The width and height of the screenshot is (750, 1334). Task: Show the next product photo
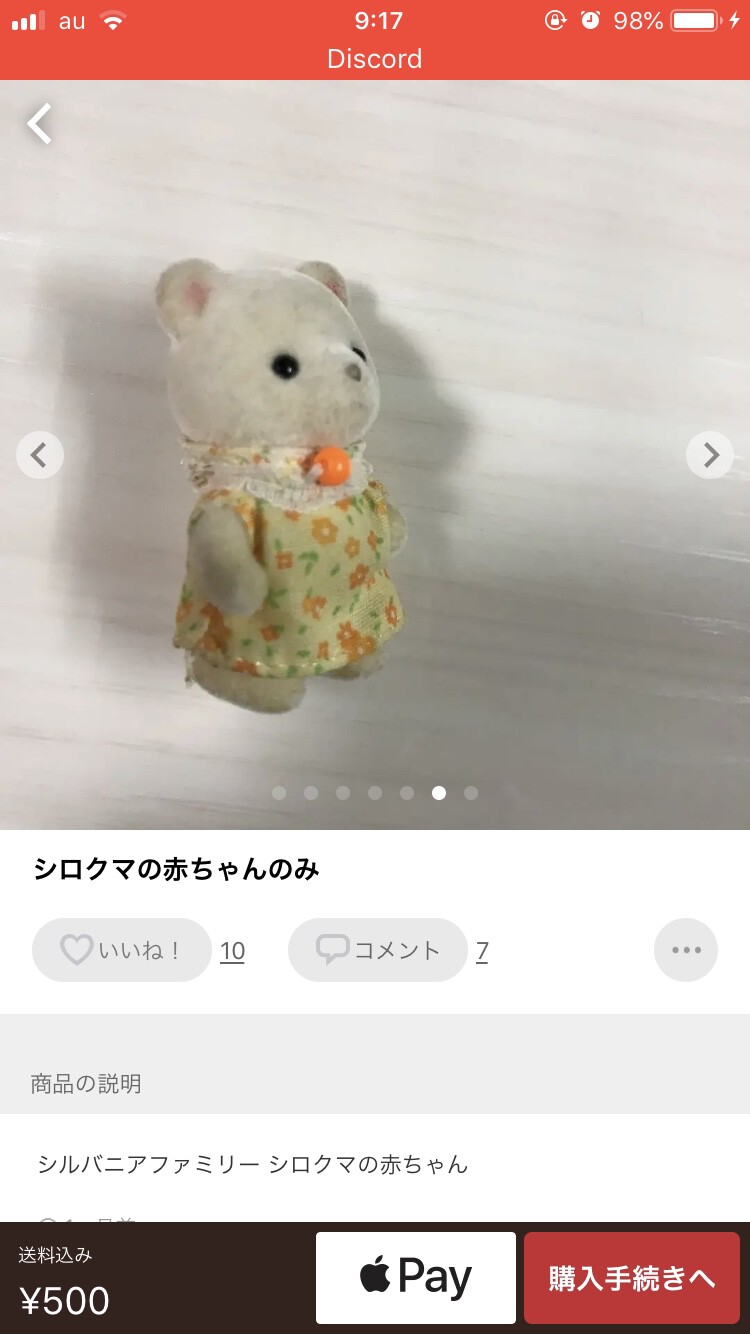[x=710, y=455]
